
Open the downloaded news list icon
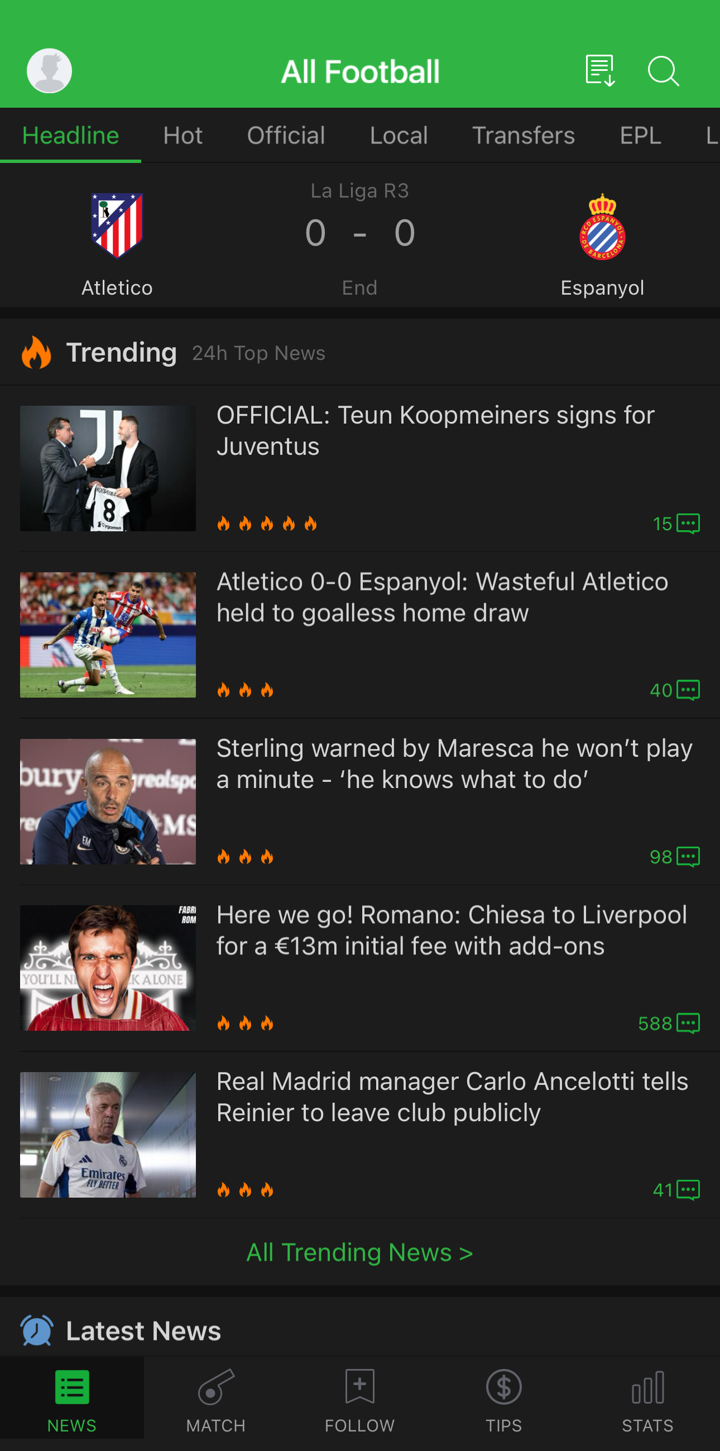600,71
